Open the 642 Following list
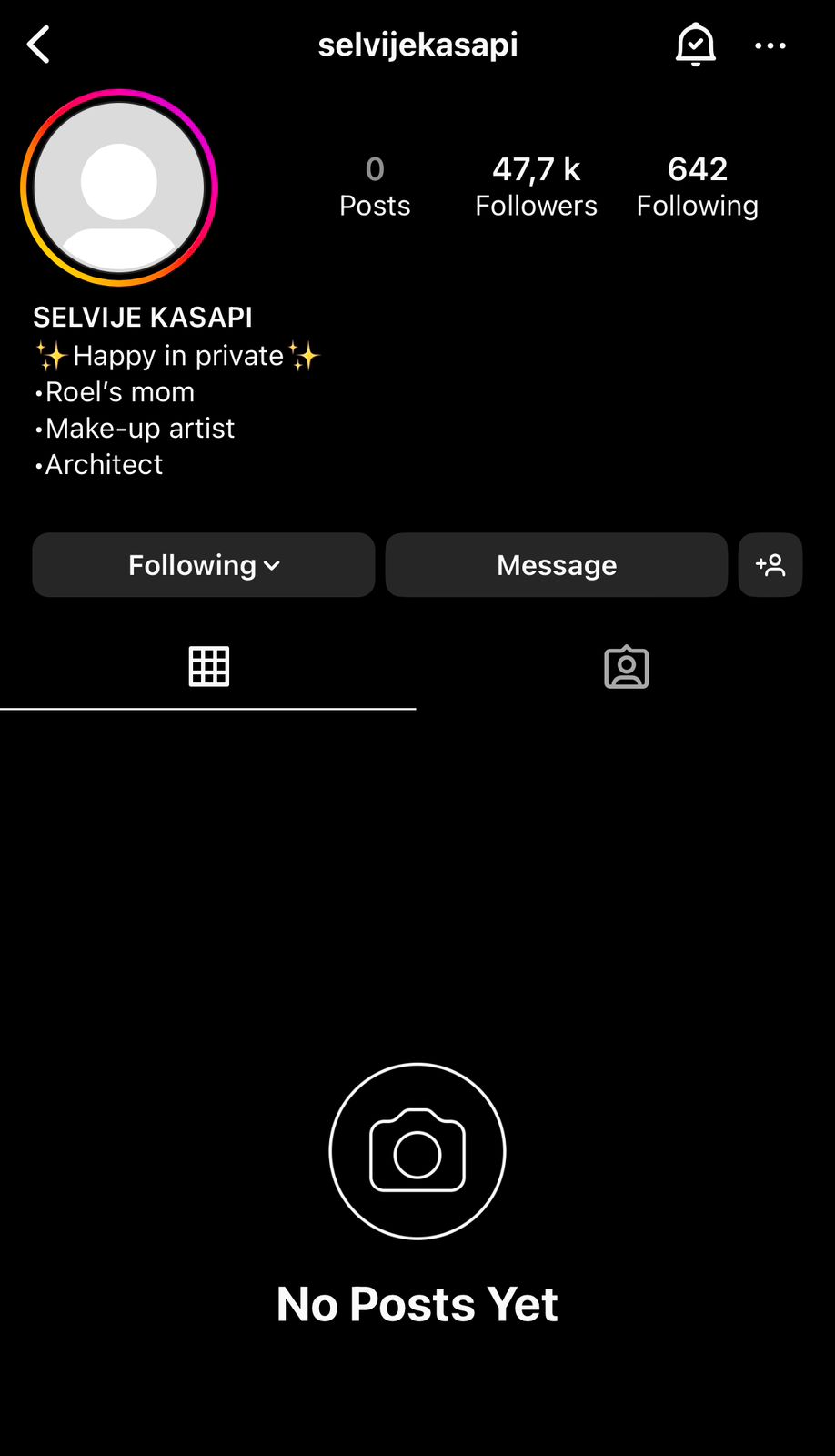The height and width of the screenshot is (1456, 835). [697, 187]
